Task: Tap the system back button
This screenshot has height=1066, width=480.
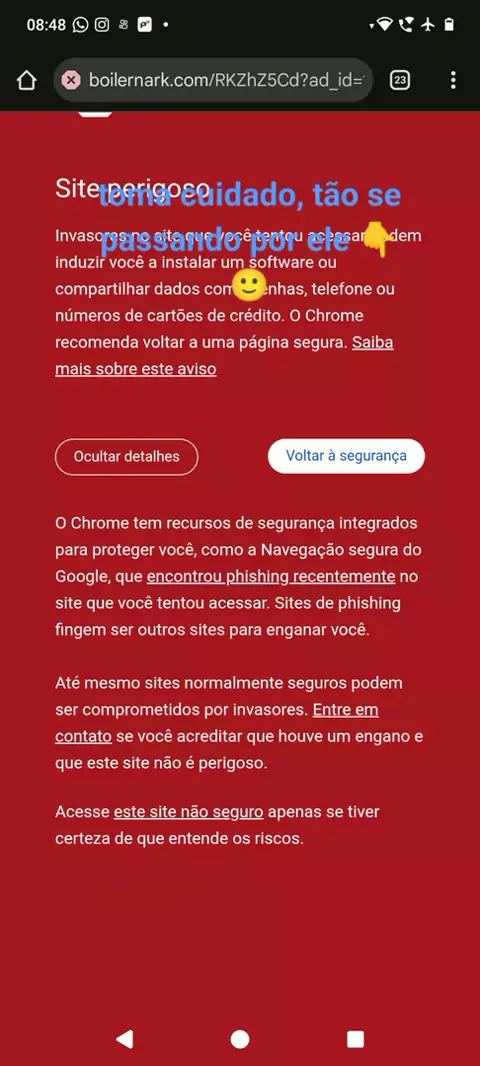Action: coord(124,1039)
